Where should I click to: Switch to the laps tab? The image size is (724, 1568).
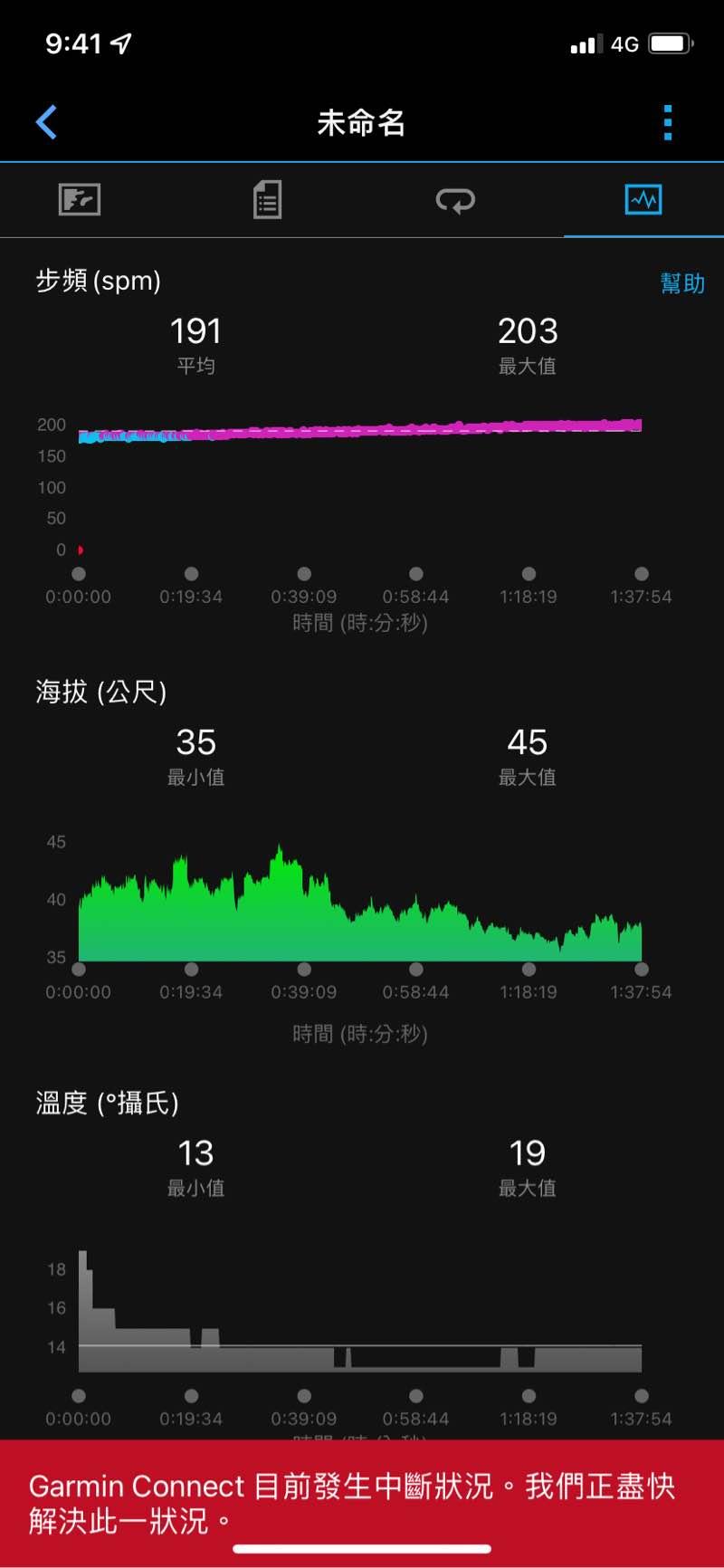pyautogui.click(x=455, y=199)
